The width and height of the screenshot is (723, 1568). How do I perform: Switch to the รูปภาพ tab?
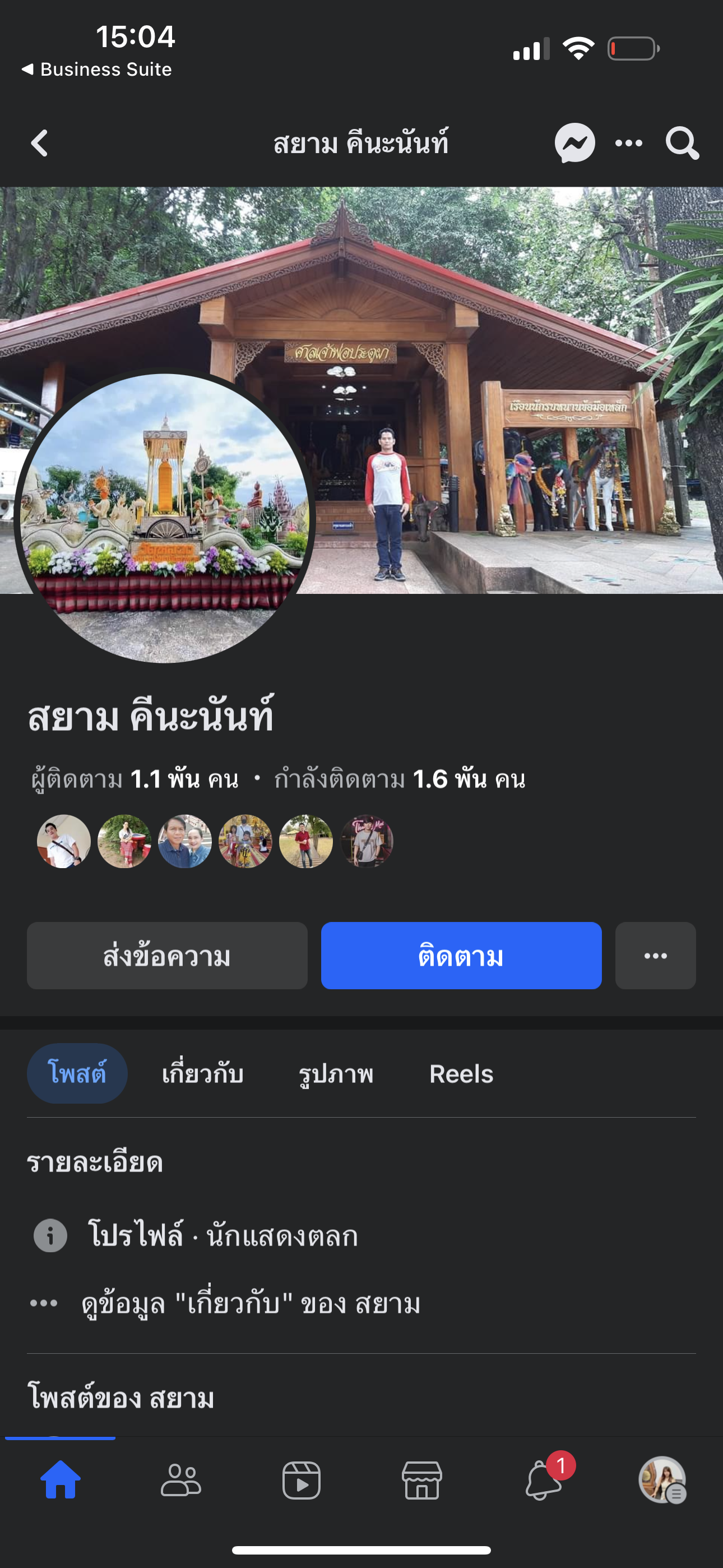click(336, 1074)
